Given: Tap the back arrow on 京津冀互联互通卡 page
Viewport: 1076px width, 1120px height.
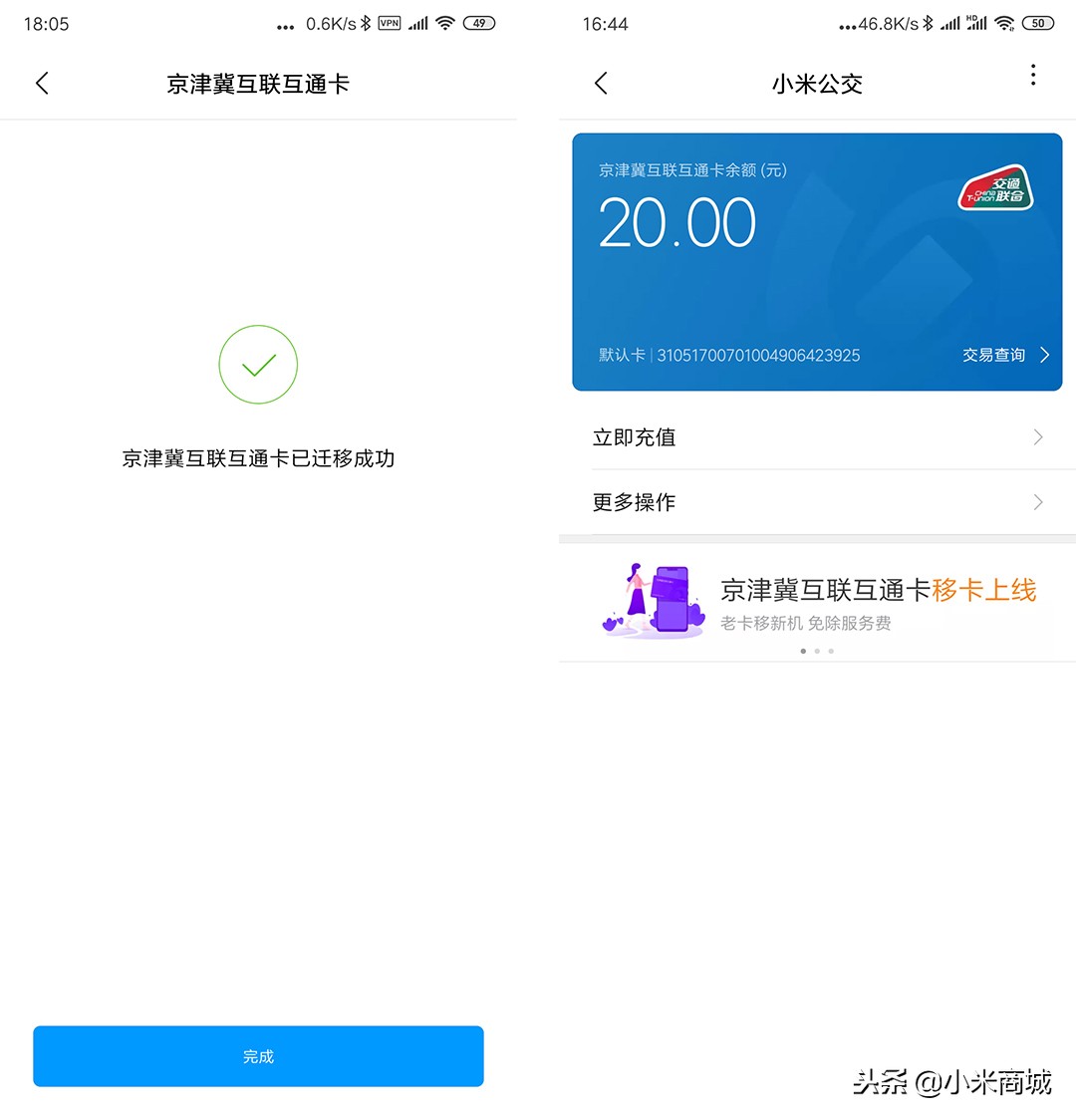Looking at the screenshot, I should pos(42,84).
